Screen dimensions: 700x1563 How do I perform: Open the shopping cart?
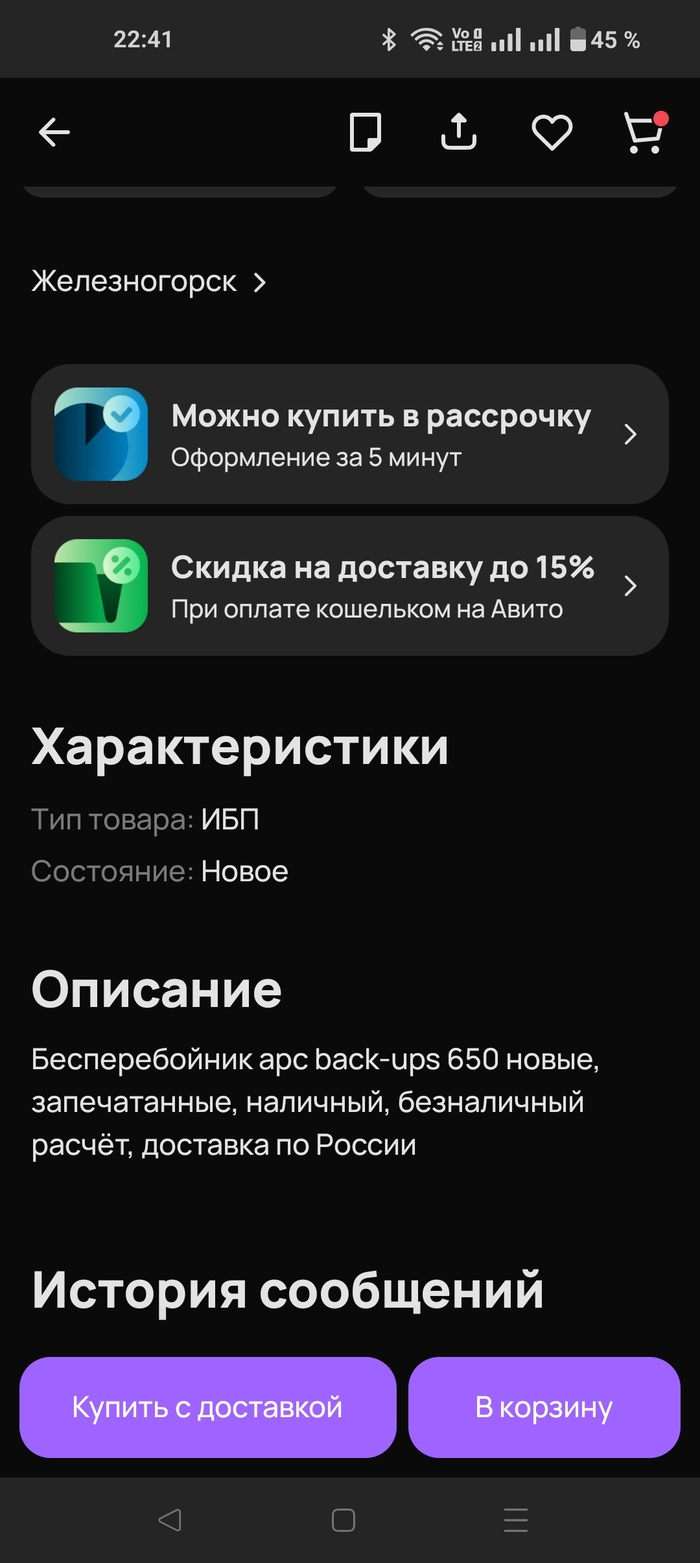tap(644, 132)
